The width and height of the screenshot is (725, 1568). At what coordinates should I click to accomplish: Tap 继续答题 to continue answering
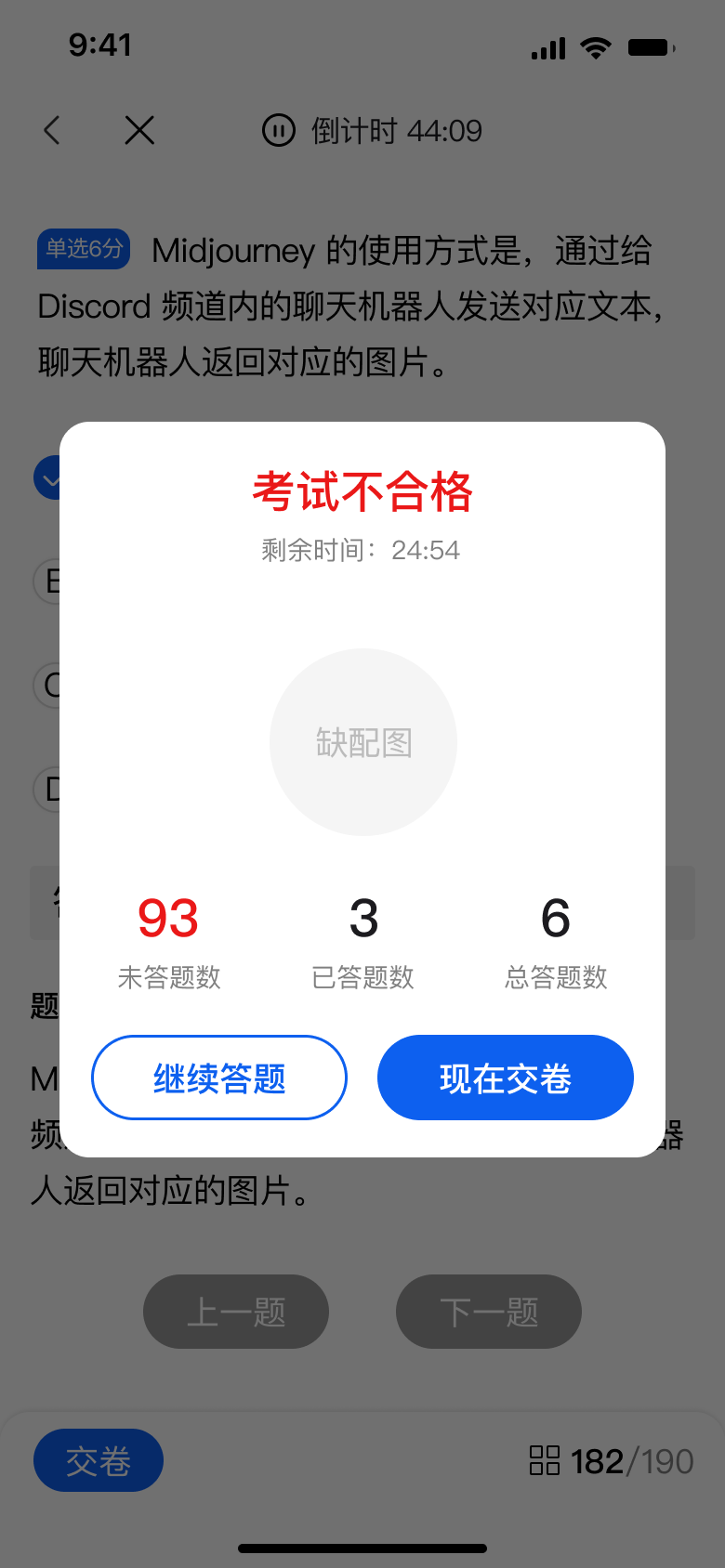tap(219, 1078)
